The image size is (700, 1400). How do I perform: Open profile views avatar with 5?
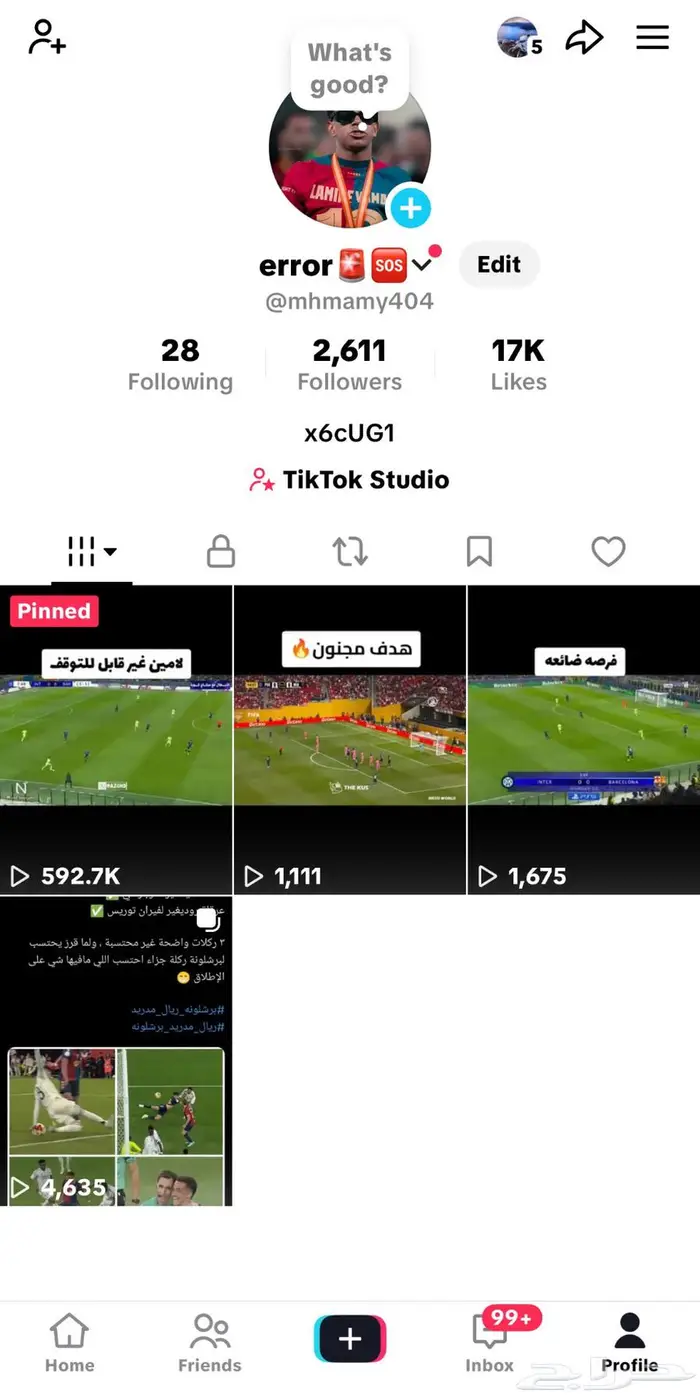coord(518,38)
